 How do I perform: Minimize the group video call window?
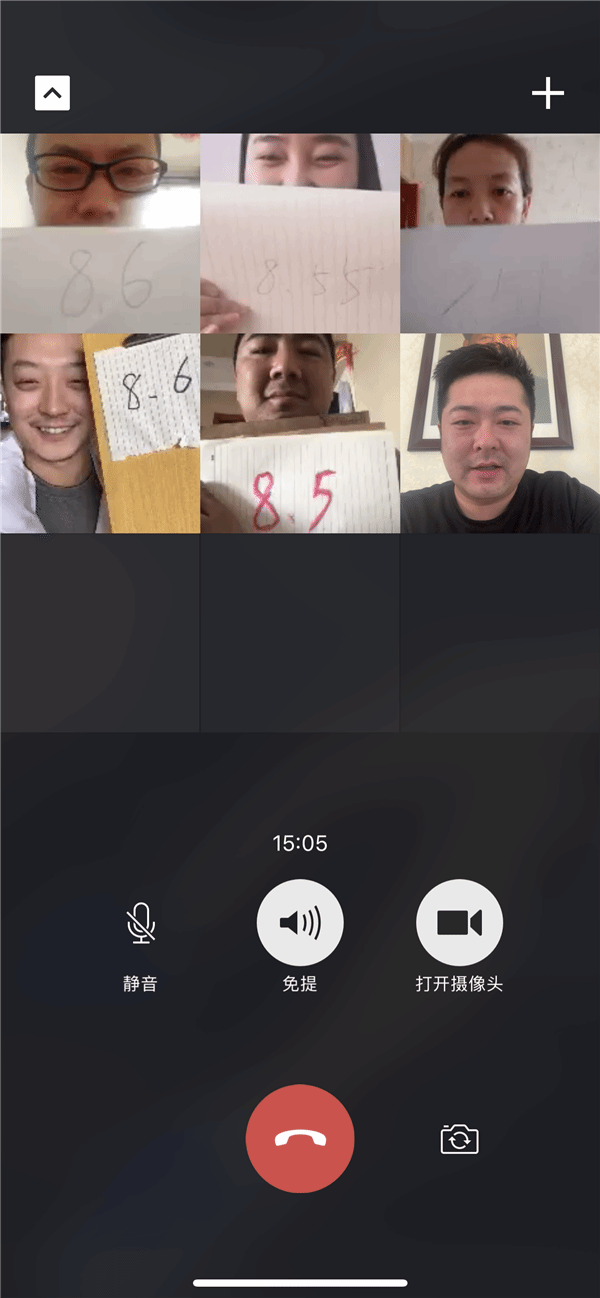point(52,94)
